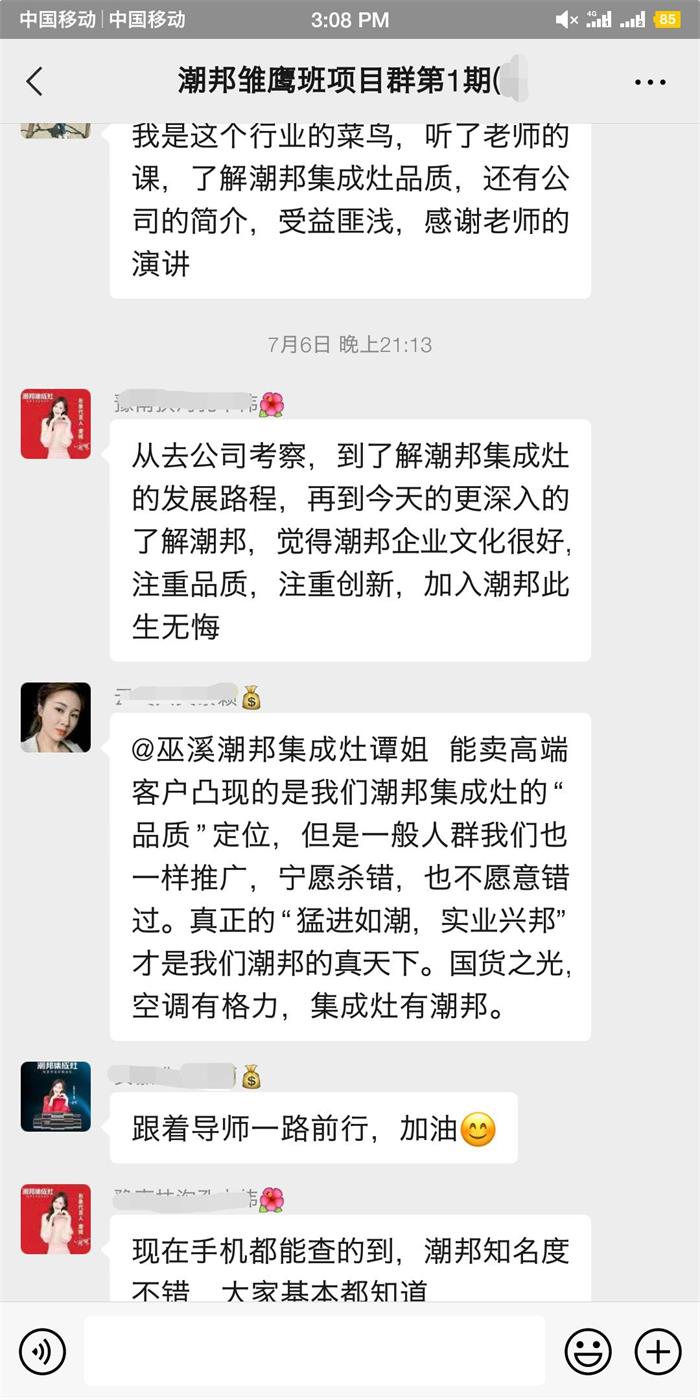Open the plus attachment menu

[658, 1352]
